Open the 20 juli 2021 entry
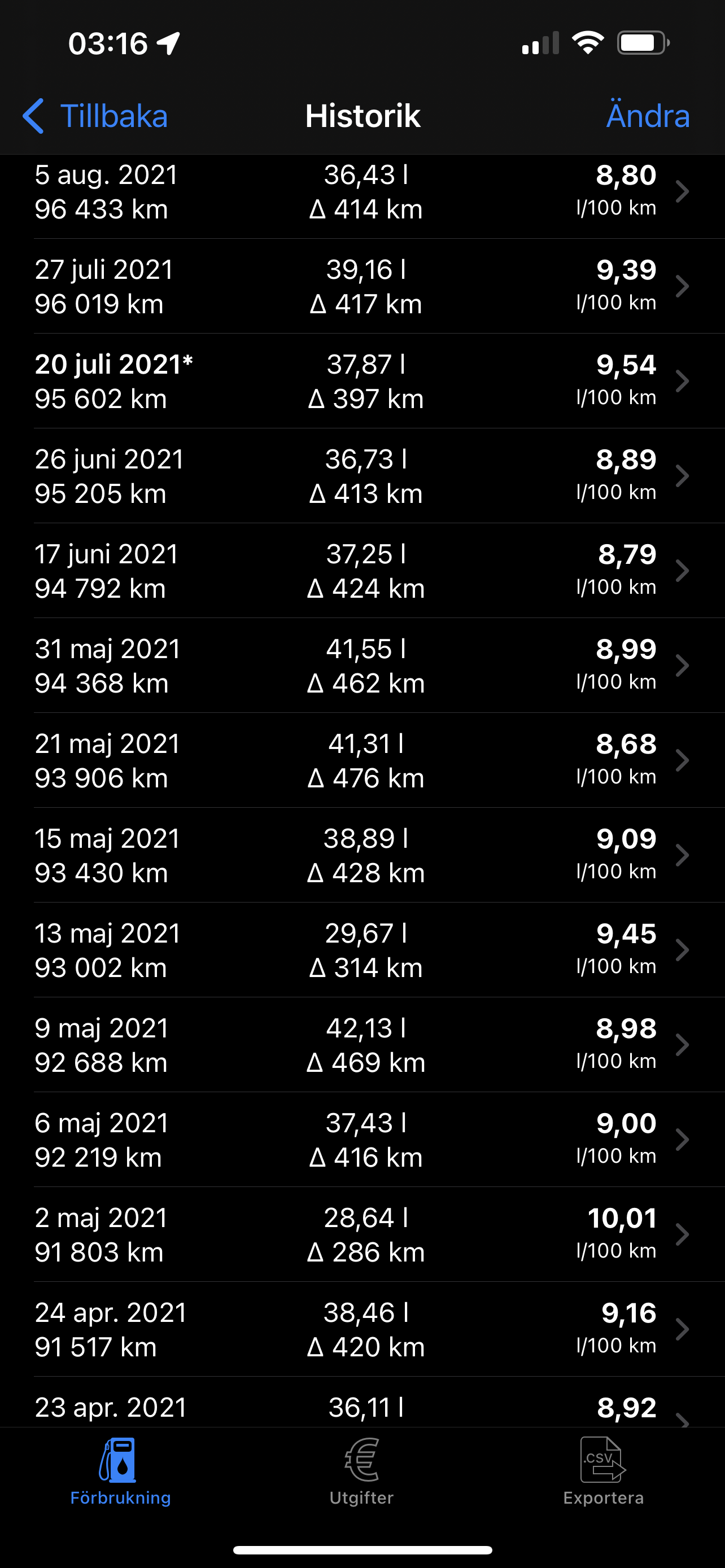This screenshot has height=1568, width=725. tap(362, 381)
